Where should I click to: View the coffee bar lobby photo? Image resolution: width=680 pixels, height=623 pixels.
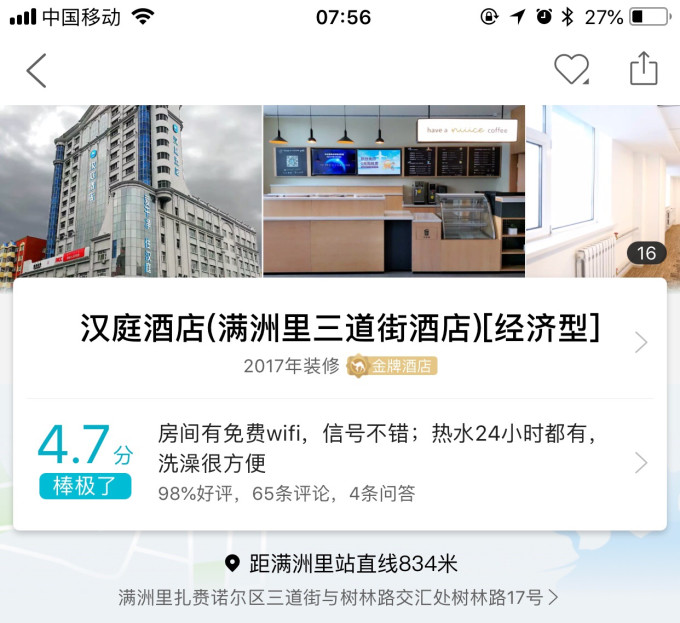393,190
